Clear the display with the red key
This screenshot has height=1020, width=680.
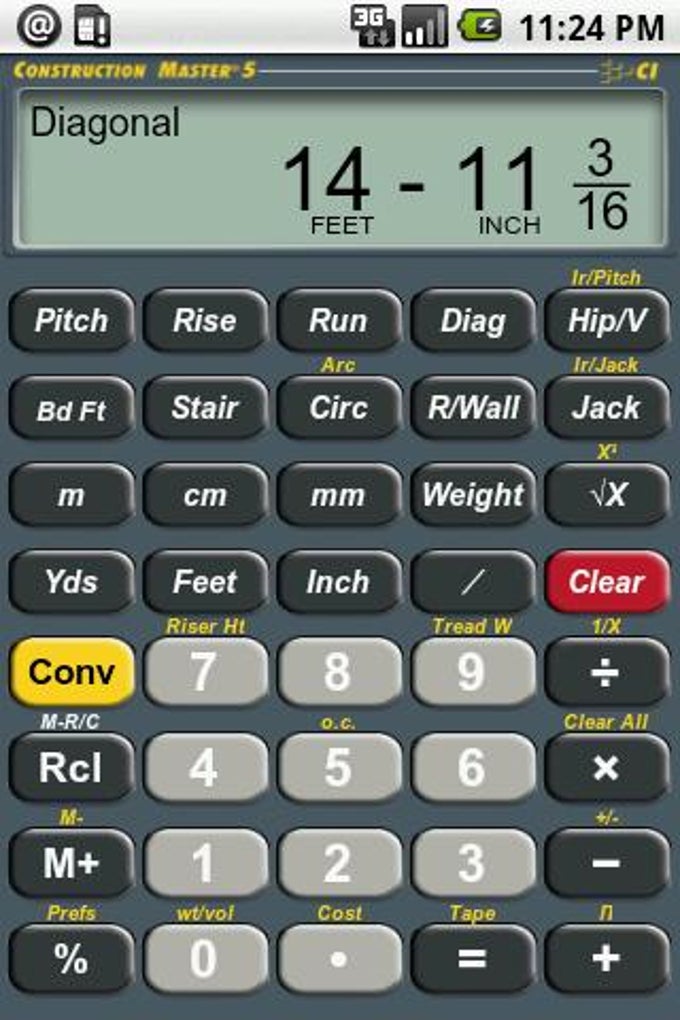click(x=606, y=582)
